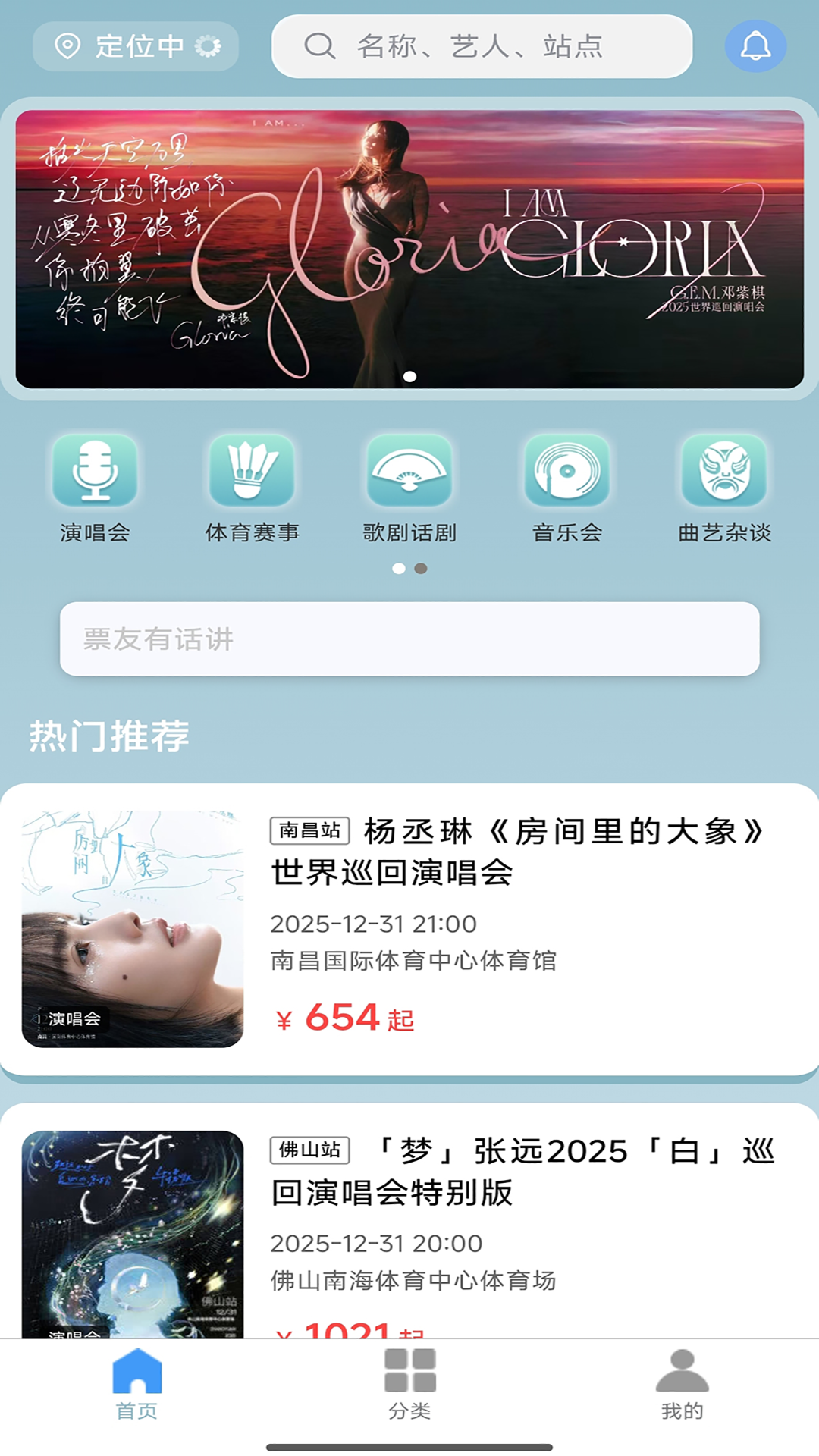Click the location settings gear icon

click(x=206, y=47)
